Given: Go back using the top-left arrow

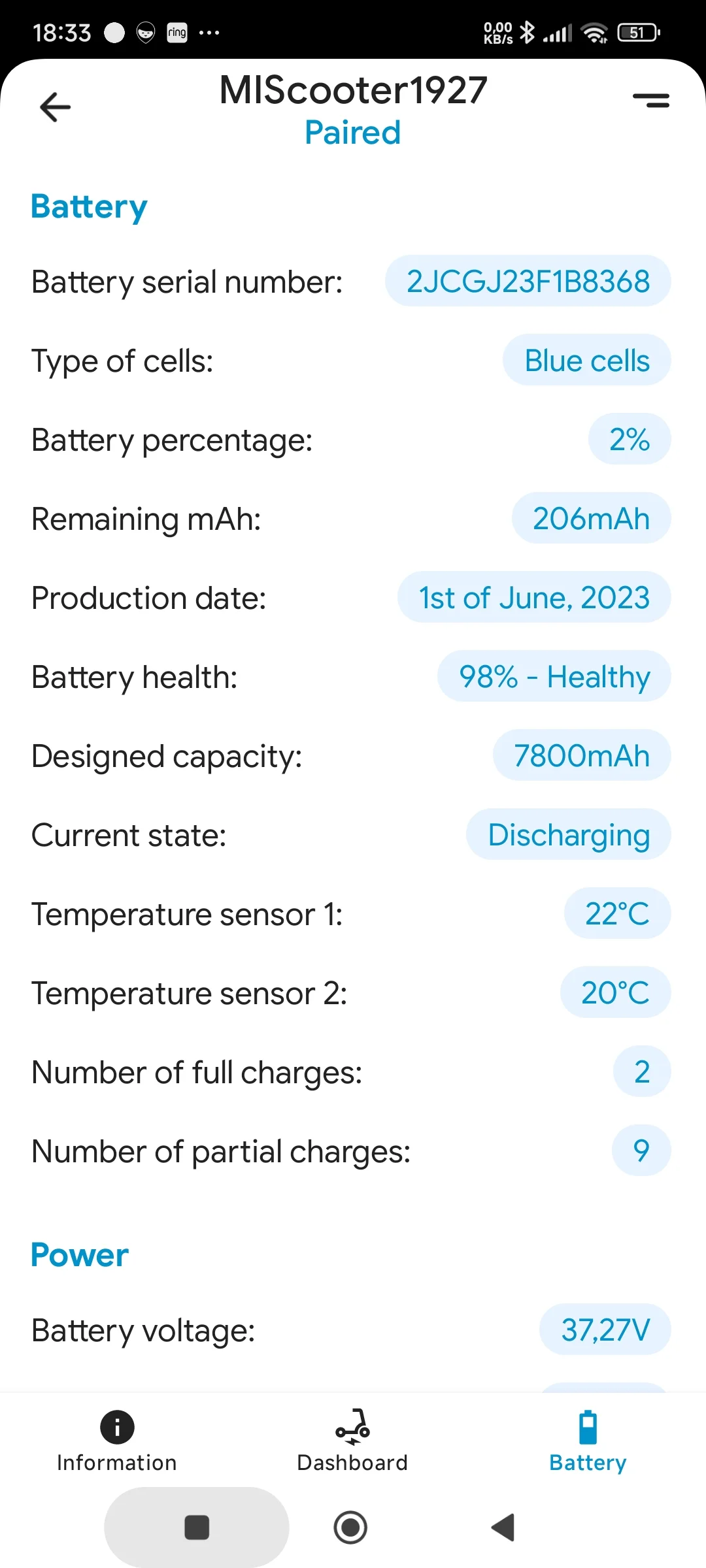Looking at the screenshot, I should [55, 107].
